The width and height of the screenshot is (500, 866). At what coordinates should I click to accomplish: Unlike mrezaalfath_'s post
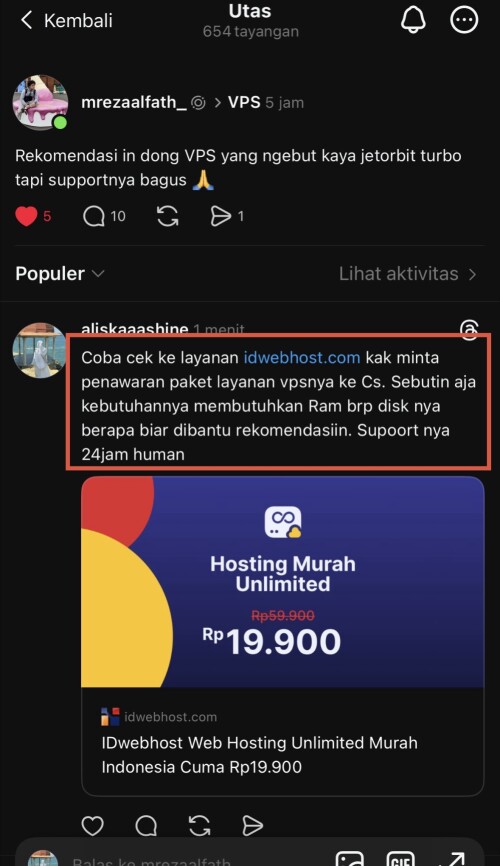tap(26, 216)
